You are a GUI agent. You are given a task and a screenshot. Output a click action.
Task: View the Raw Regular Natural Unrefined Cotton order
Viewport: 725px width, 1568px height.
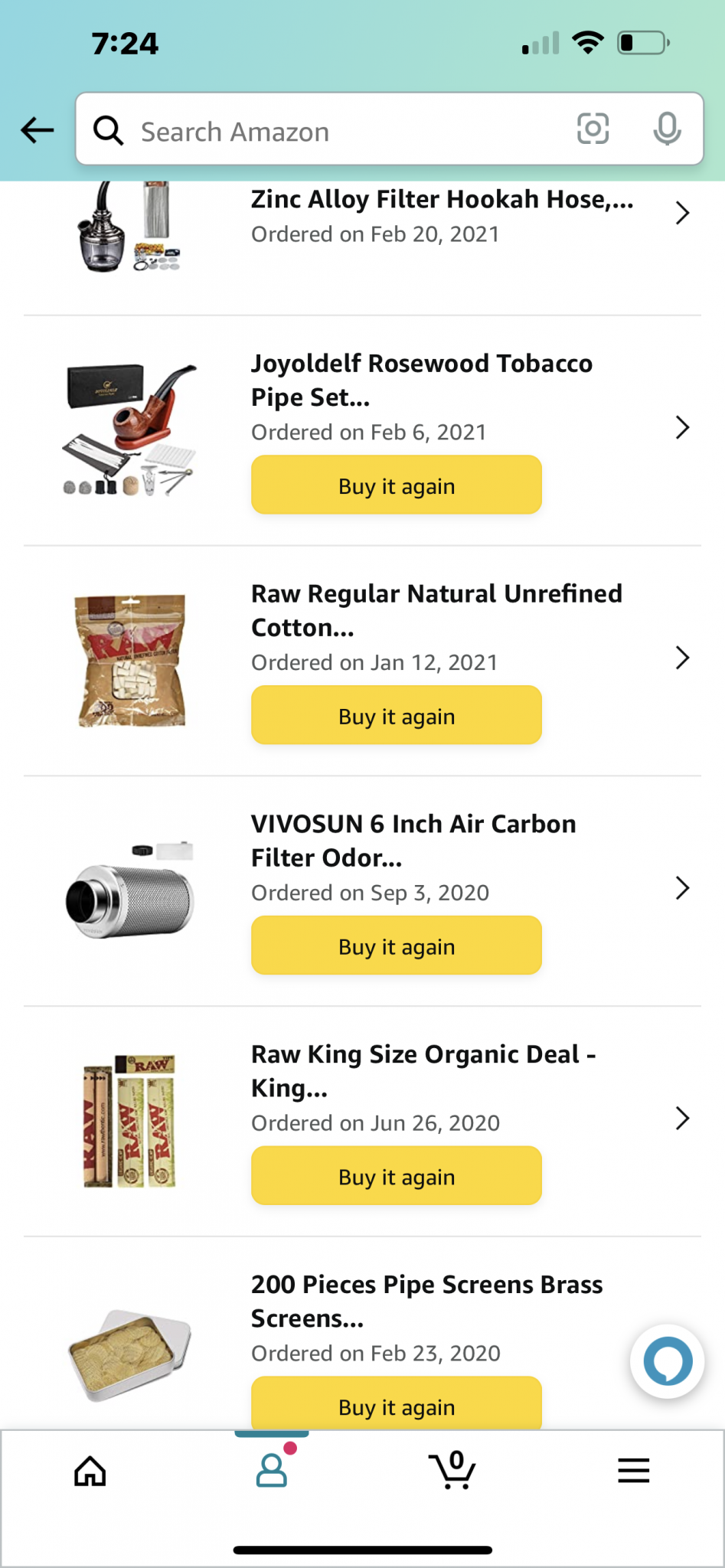[x=436, y=611]
